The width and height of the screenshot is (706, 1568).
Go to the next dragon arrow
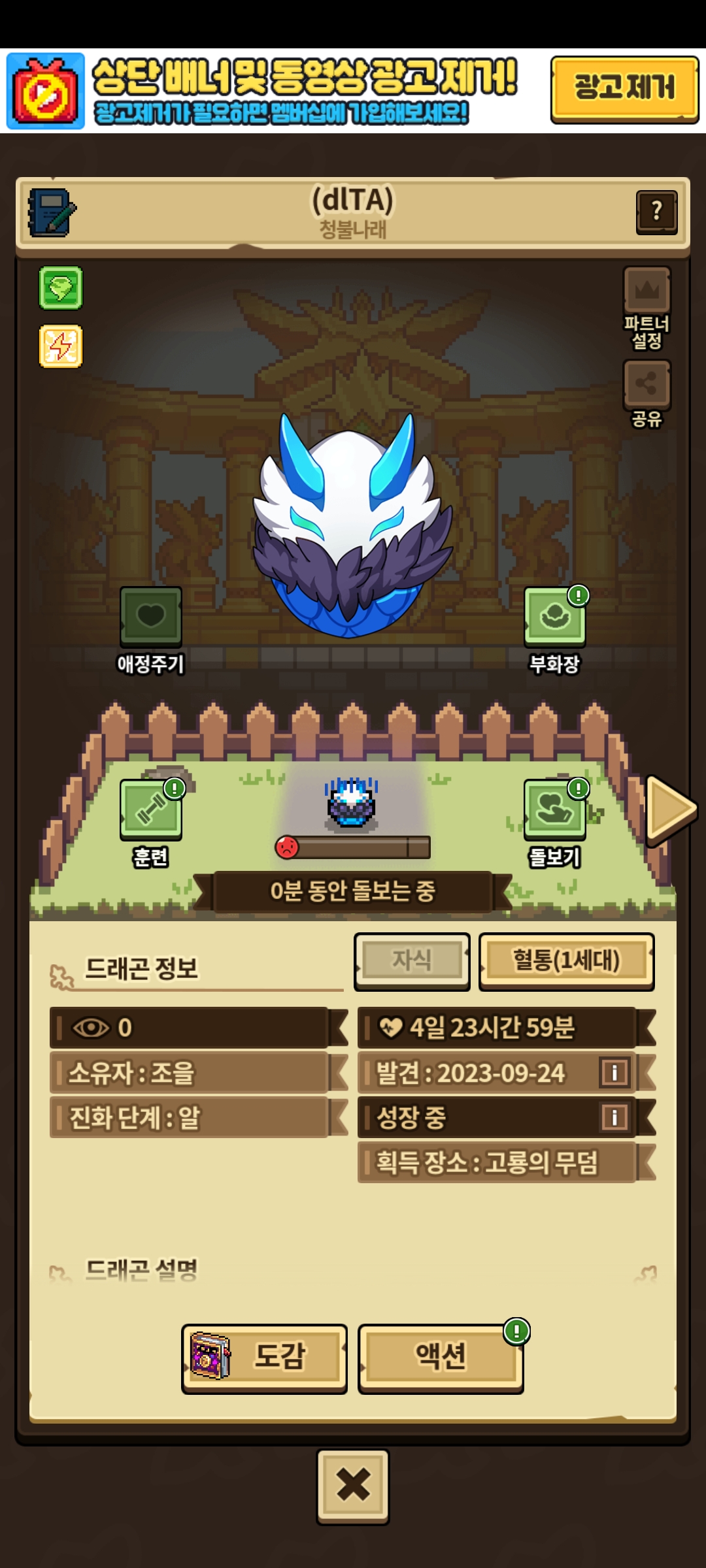pyautogui.click(x=671, y=809)
